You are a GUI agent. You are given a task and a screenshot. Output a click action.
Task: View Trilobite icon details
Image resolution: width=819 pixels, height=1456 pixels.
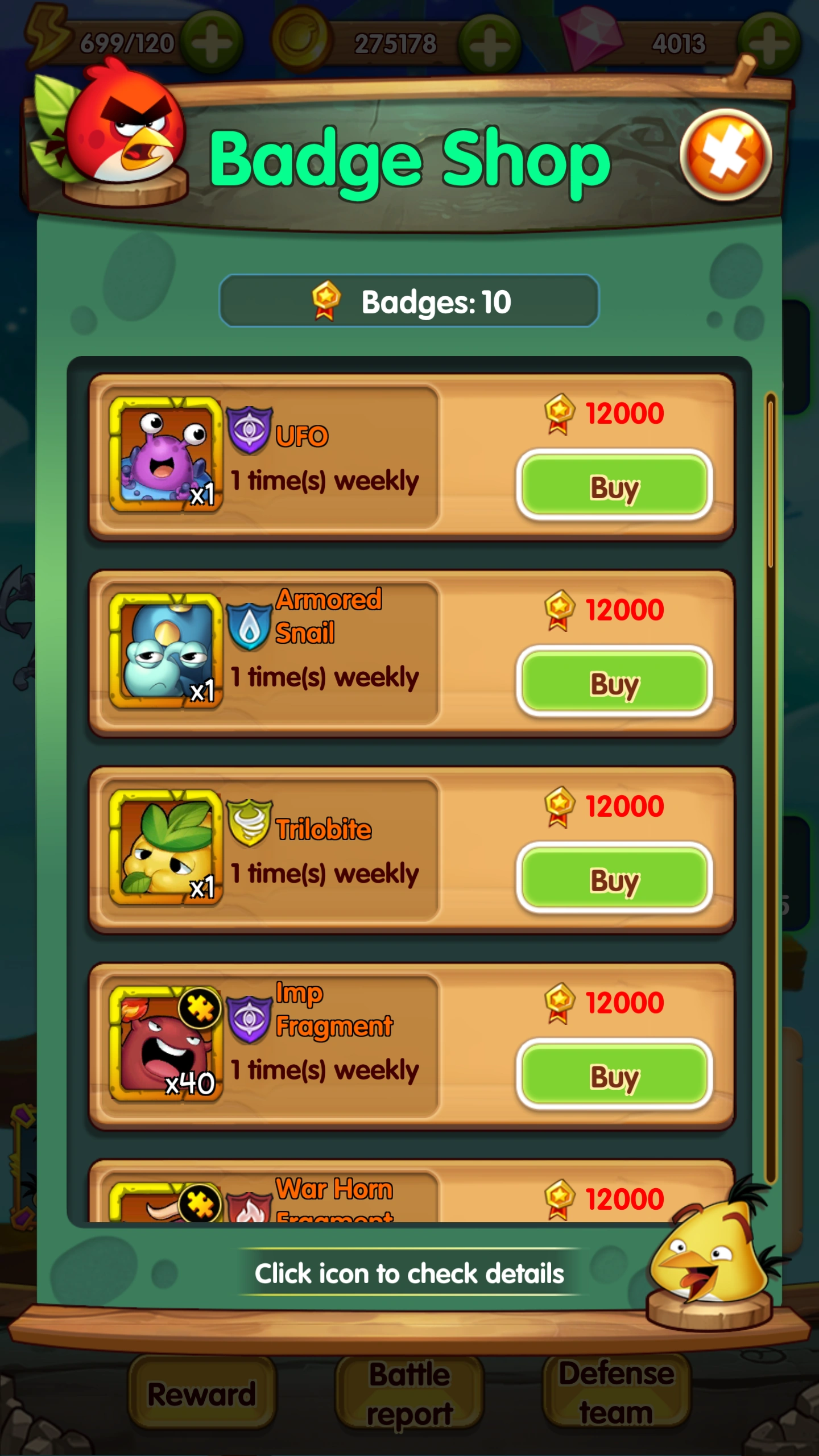point(166,847)
